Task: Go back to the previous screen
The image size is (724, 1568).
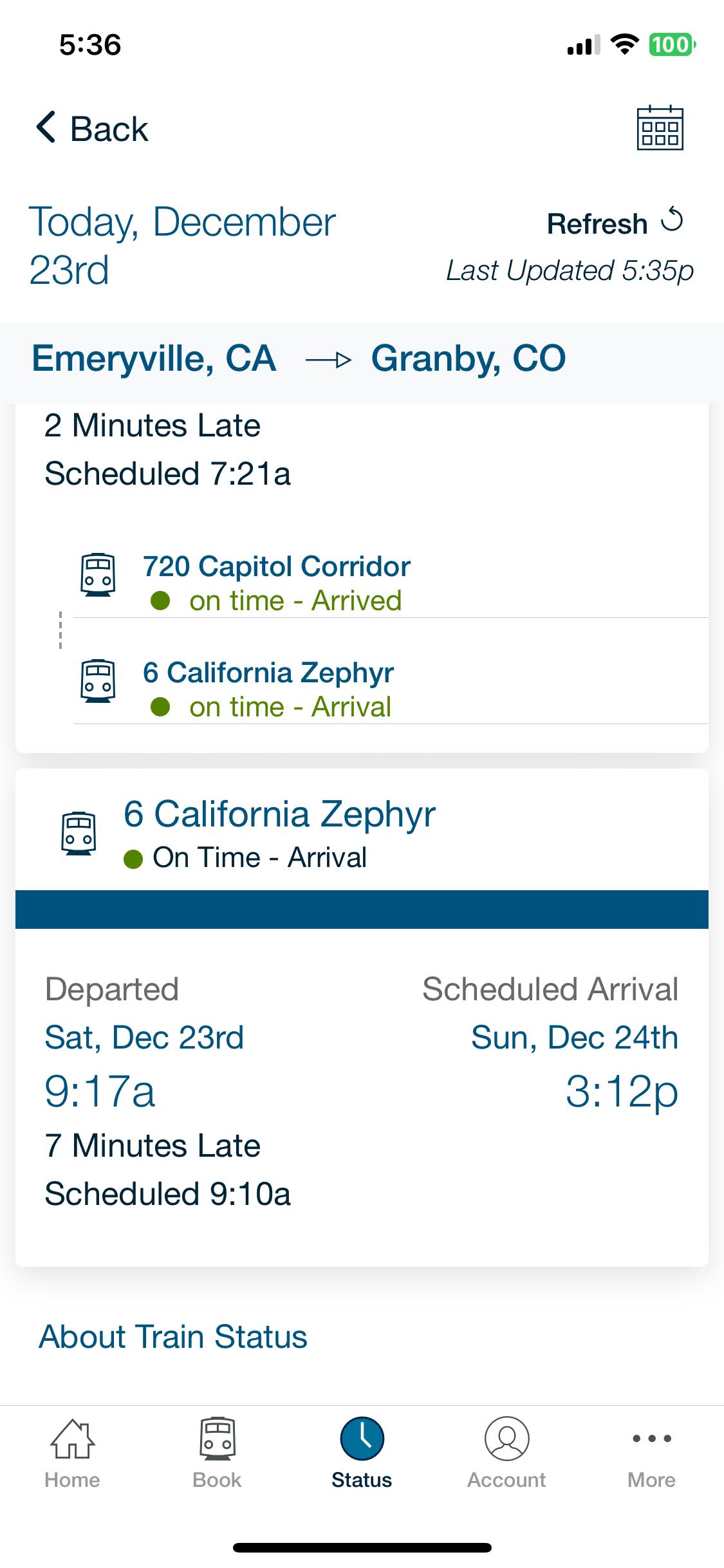Action: pos(92,129)
